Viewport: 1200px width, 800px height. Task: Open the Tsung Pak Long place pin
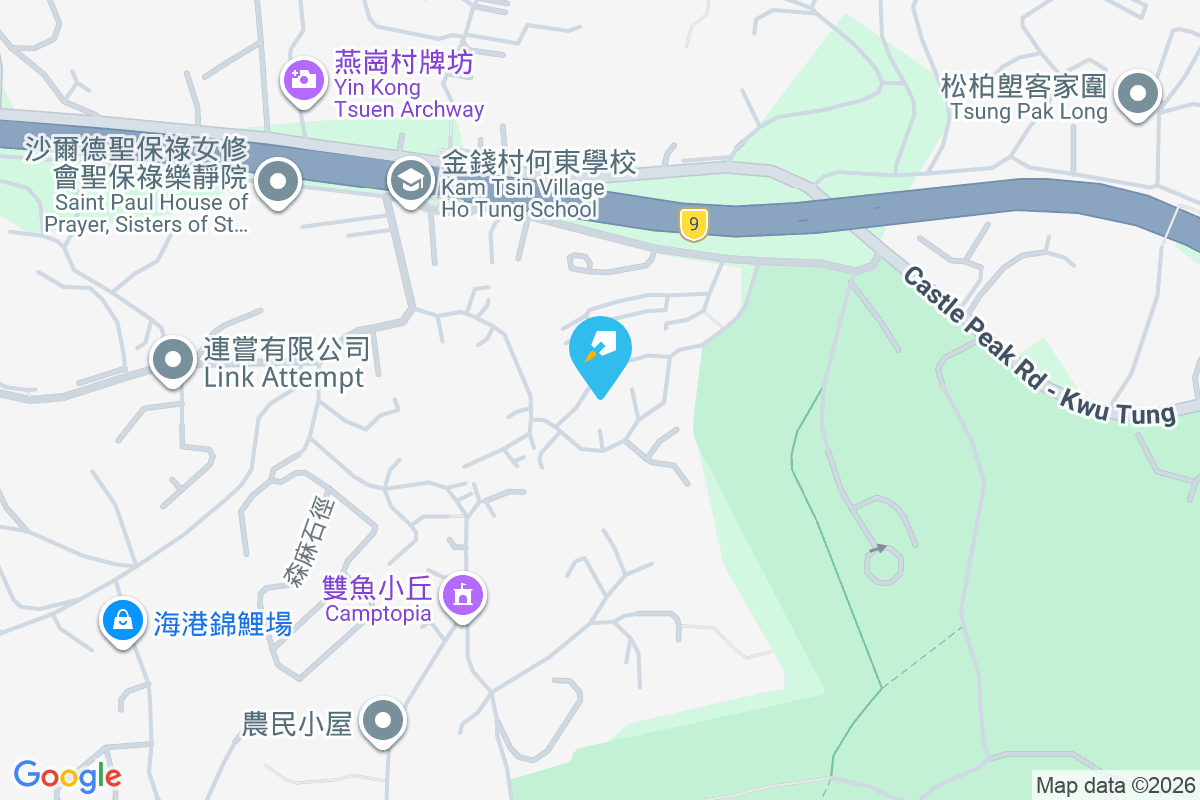1136,96
